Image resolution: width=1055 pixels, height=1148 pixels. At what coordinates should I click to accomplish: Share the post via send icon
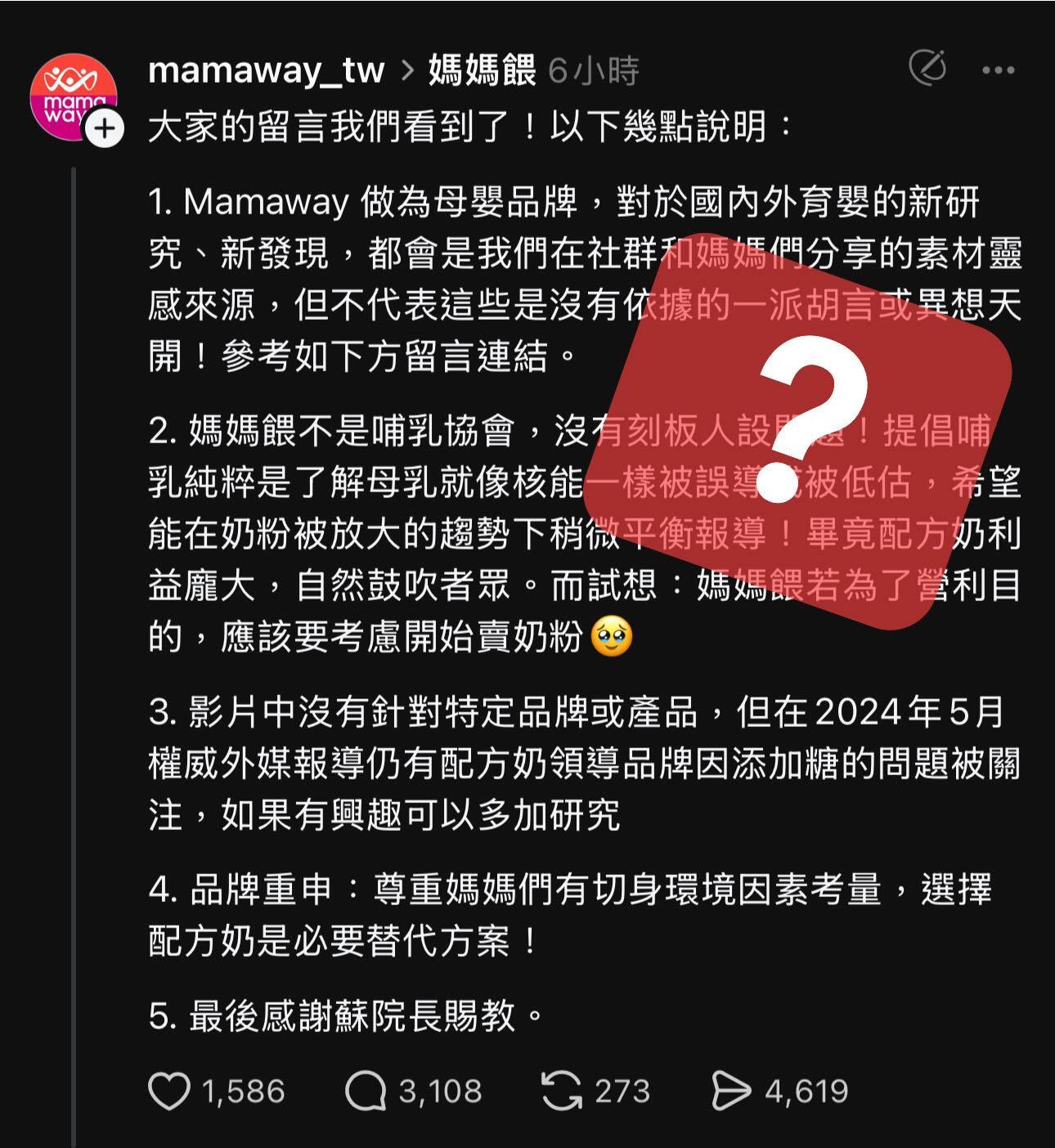[x=730, y=1091]
